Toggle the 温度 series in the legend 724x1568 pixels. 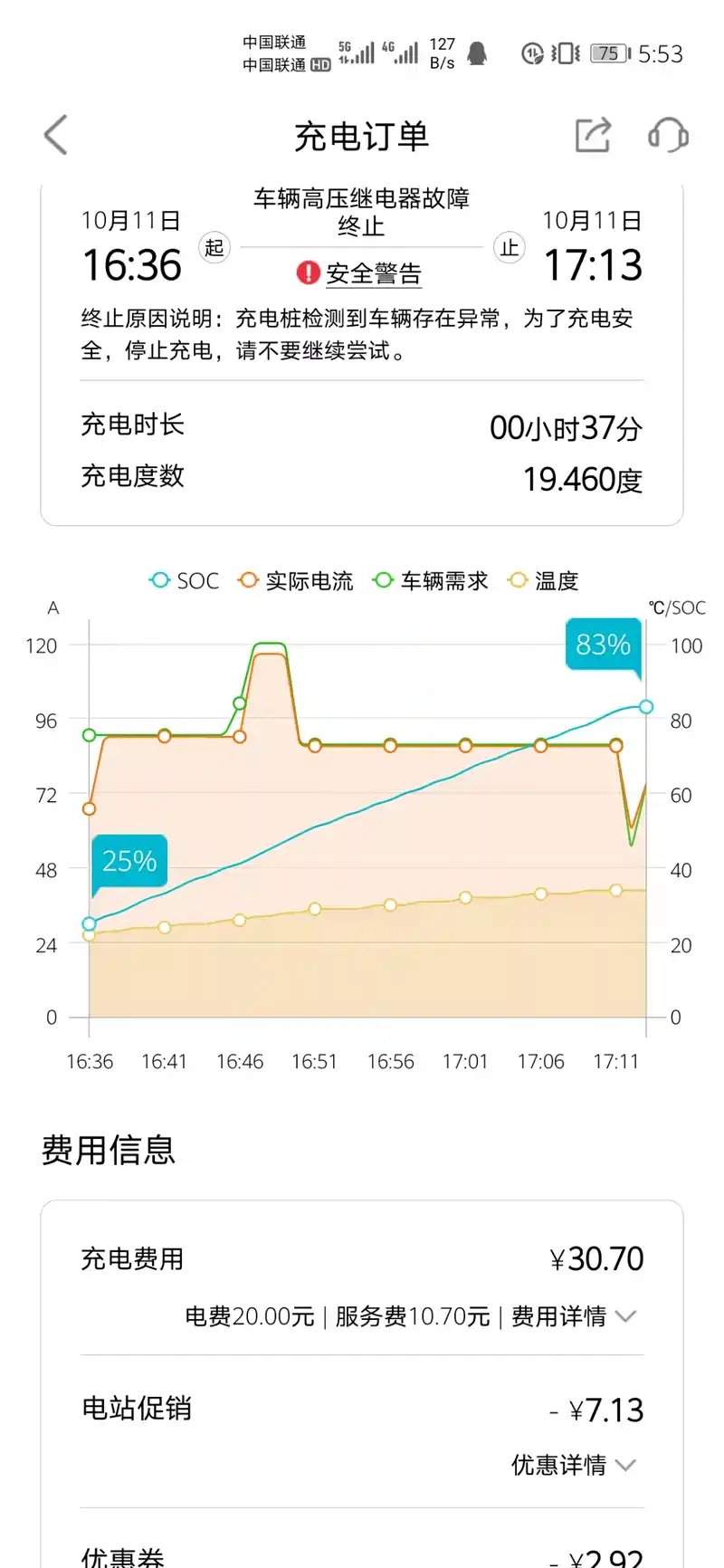tap(544, 581)
